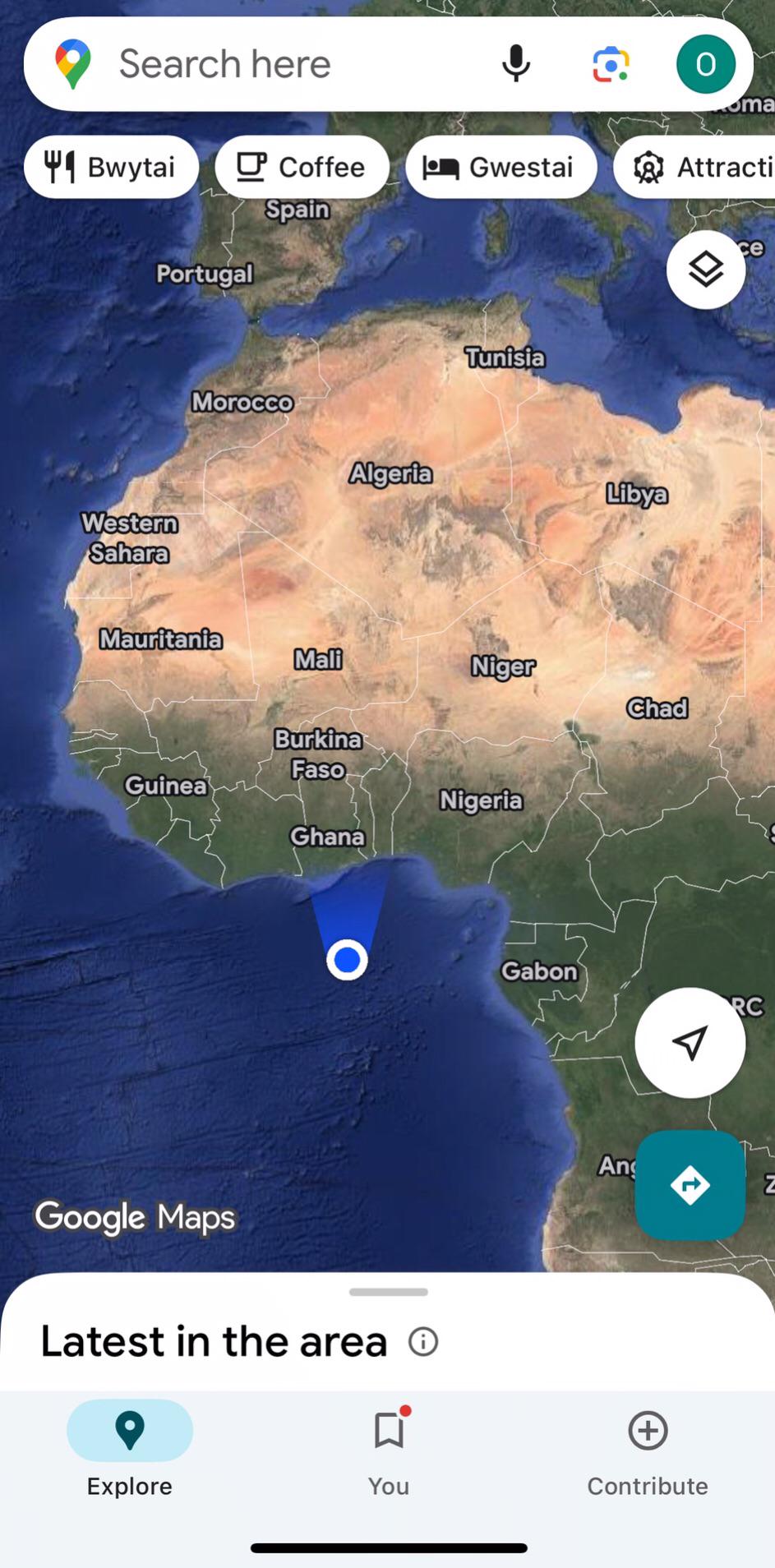The image size is (775, 1568).
Task: Open the map layers selector
Action: (705, 270)
